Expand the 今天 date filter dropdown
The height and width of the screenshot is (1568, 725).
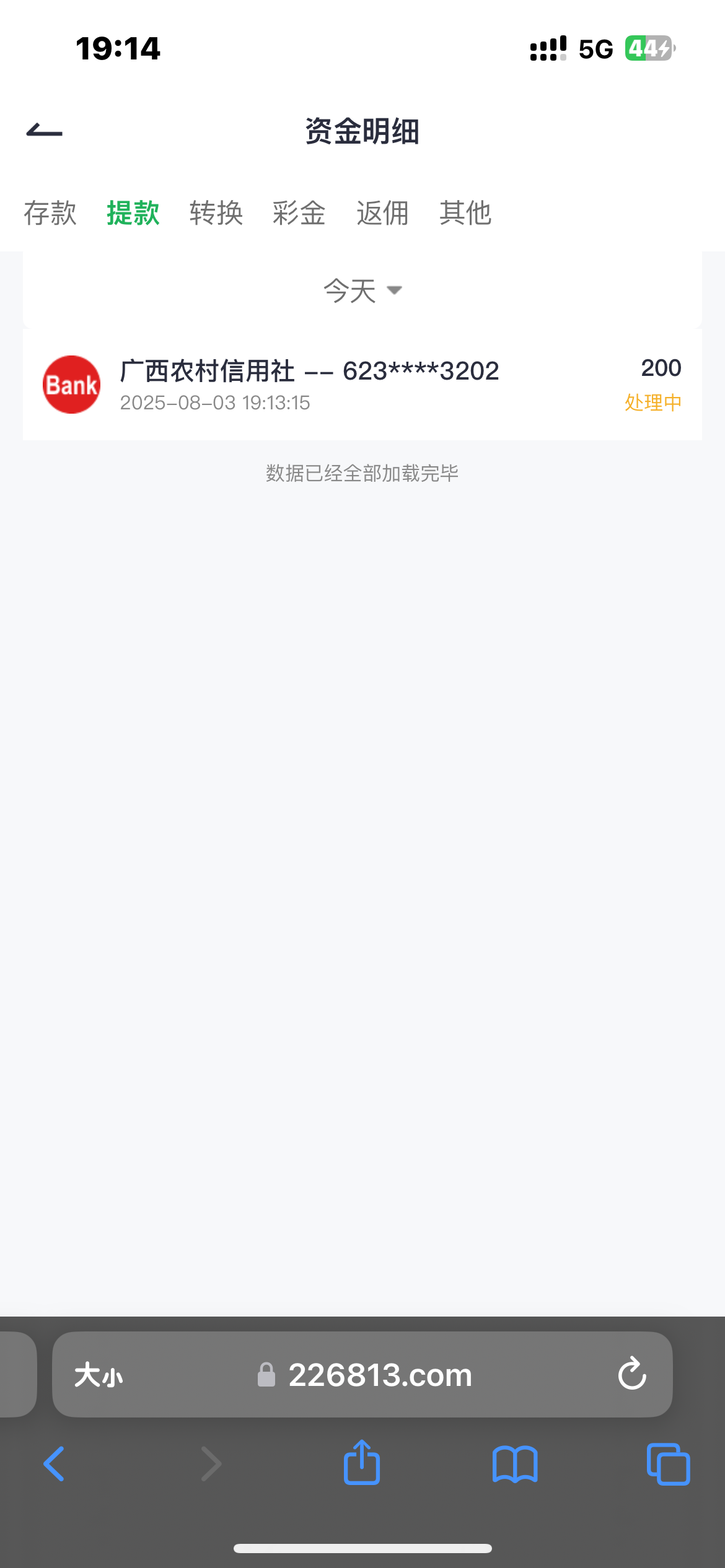point(362,290)
